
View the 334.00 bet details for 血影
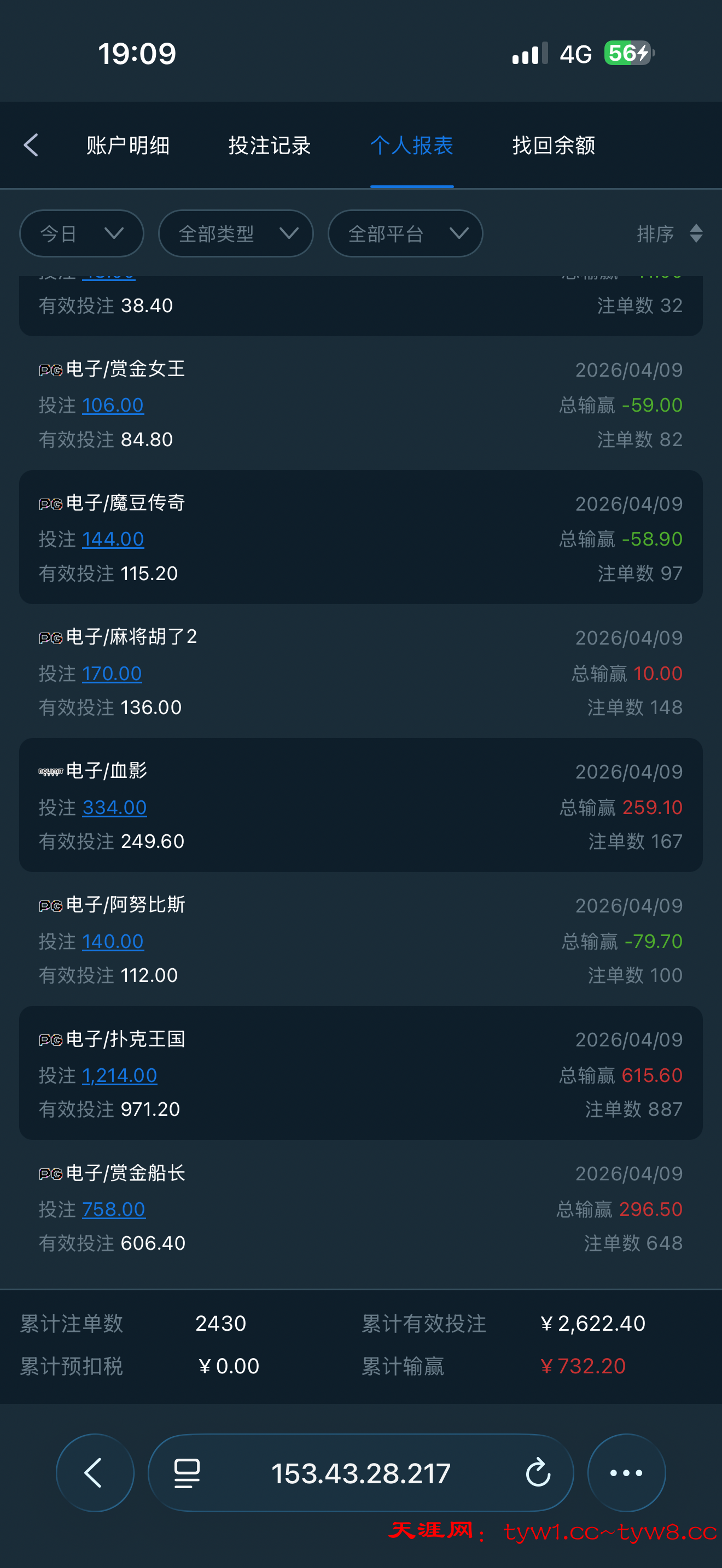coord(114,807)
